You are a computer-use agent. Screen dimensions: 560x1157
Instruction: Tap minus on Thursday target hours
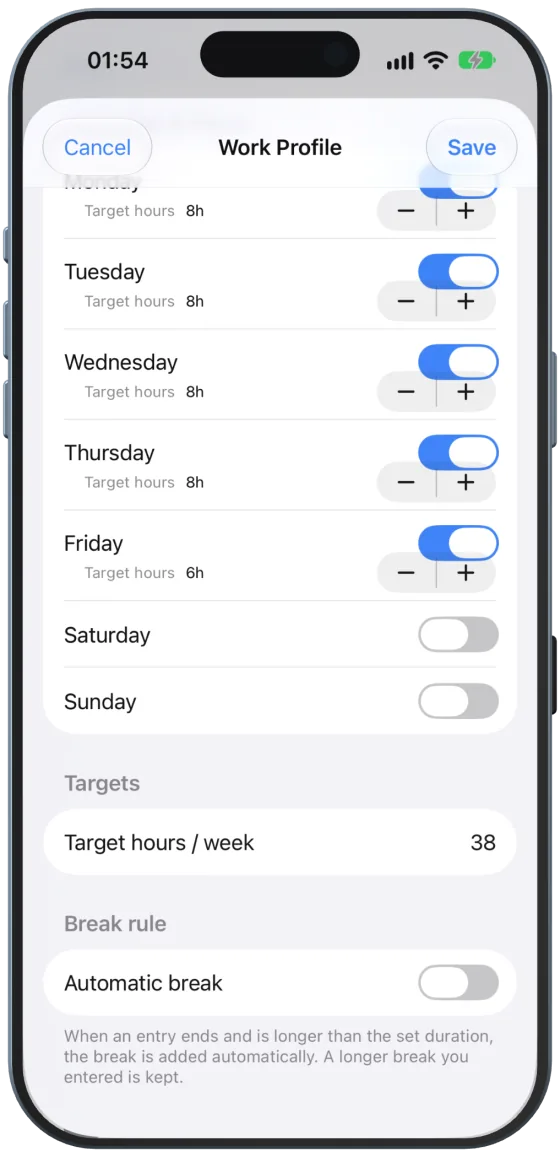point(407,483)
